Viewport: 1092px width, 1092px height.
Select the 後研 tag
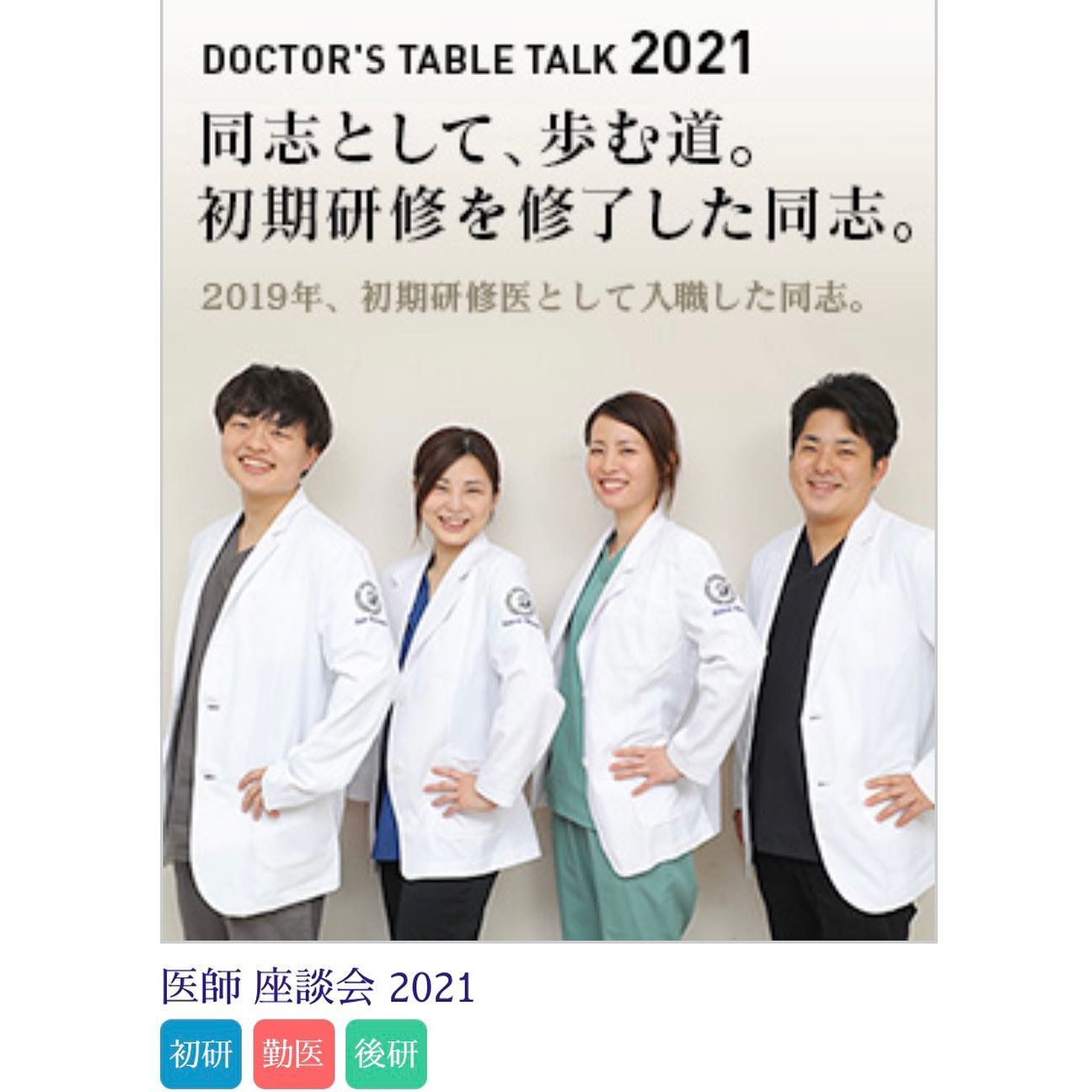386,1053
